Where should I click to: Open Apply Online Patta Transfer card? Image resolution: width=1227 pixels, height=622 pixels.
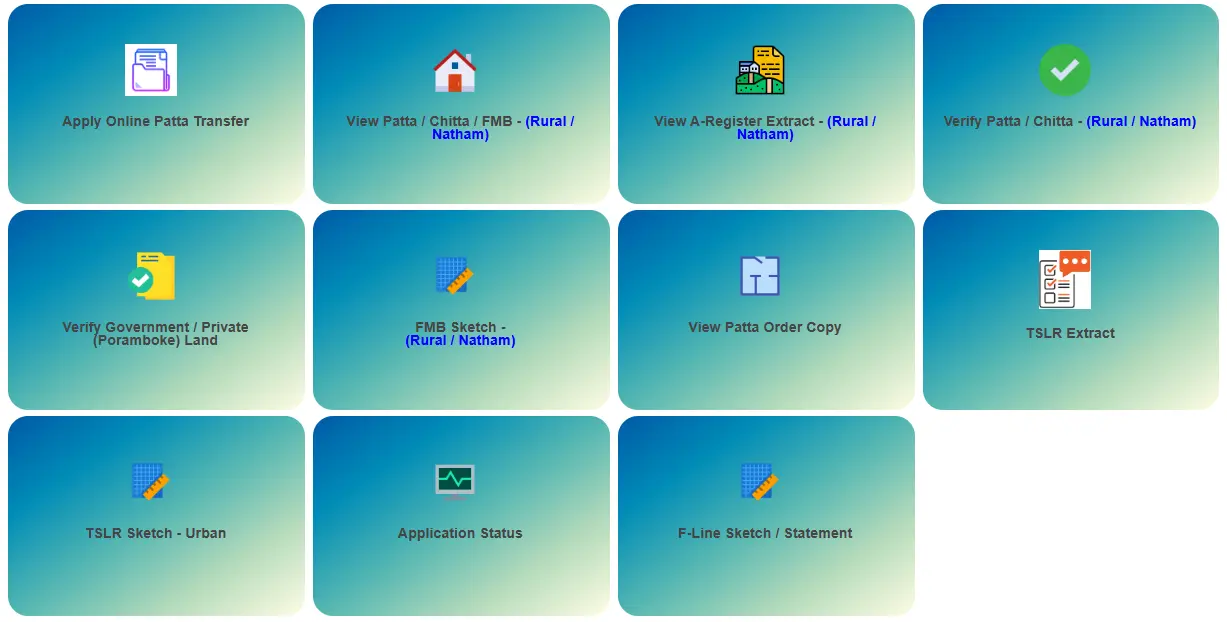point(156,104)
